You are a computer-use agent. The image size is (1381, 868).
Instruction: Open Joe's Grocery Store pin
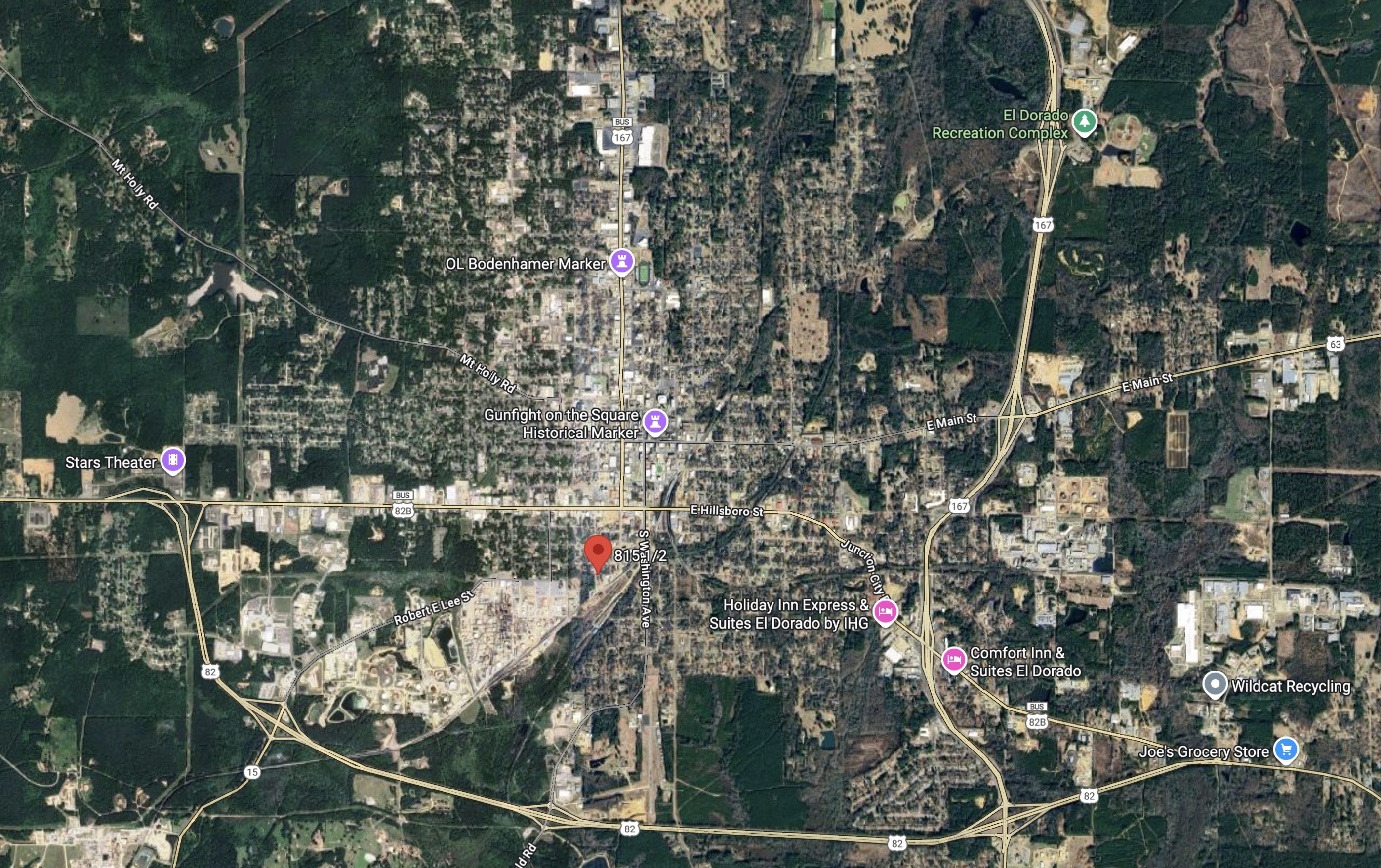tap(1285, 750)
